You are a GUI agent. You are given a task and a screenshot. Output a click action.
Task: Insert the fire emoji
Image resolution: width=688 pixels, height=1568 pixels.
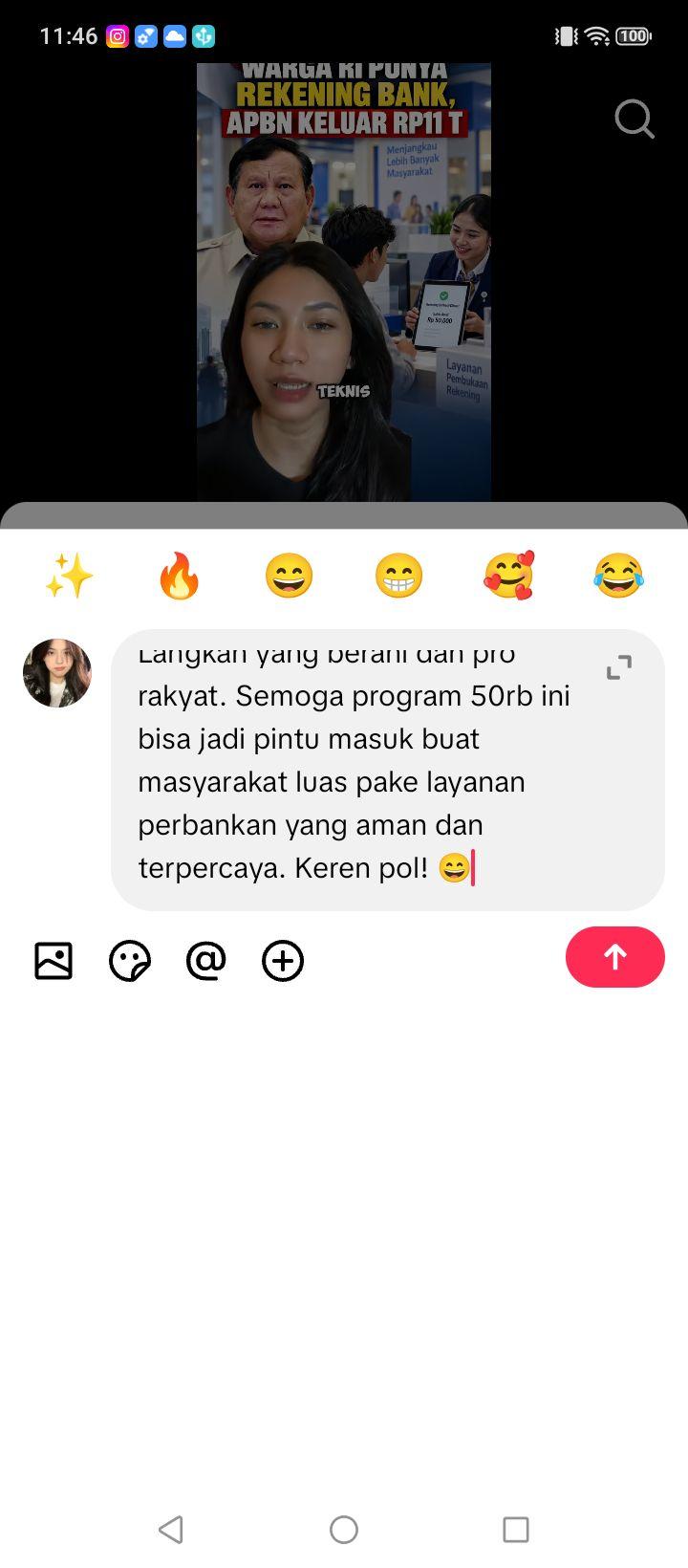(179, 577)
